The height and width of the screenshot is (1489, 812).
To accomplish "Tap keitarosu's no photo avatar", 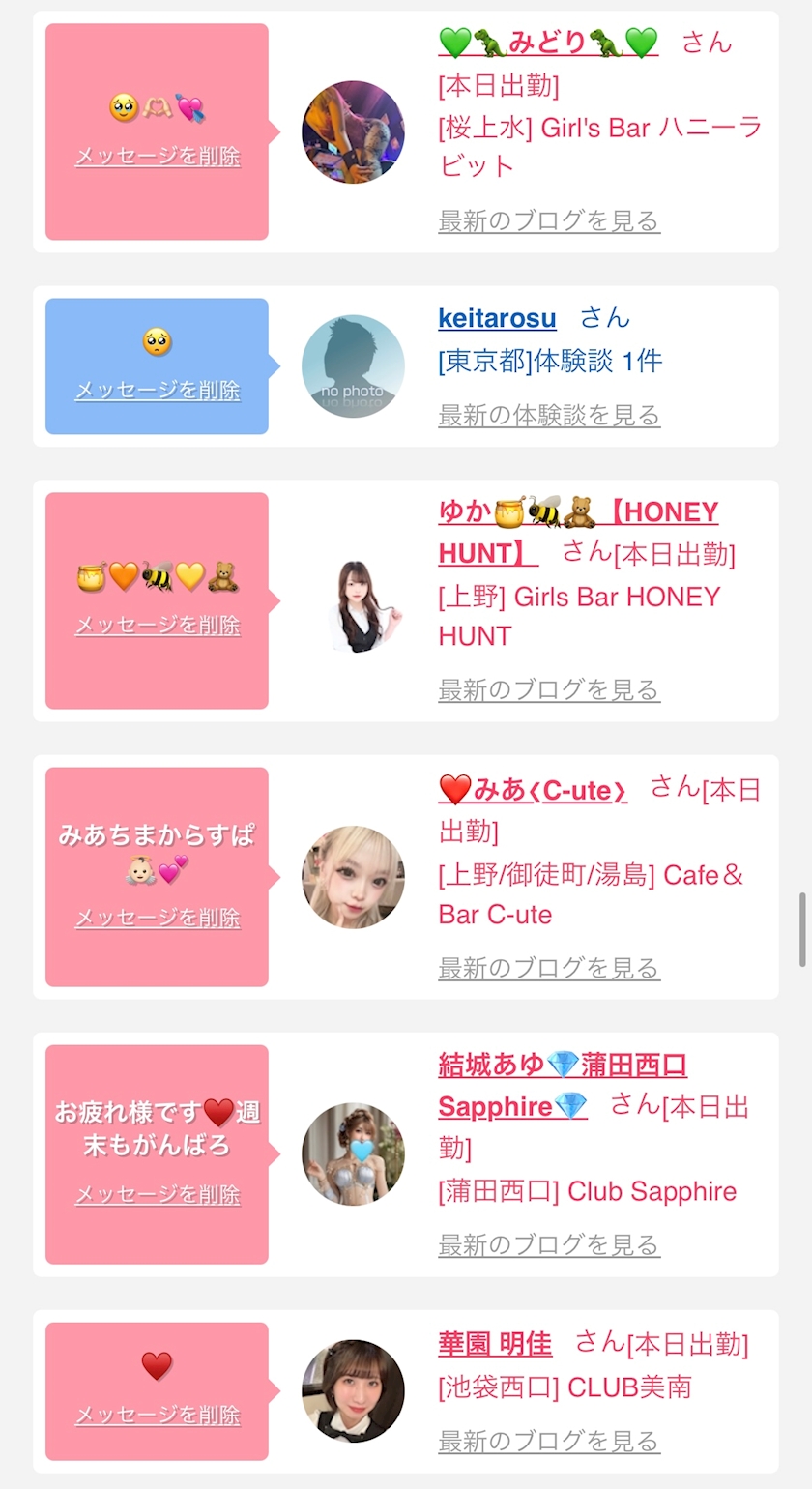I will tap(353, 366).
